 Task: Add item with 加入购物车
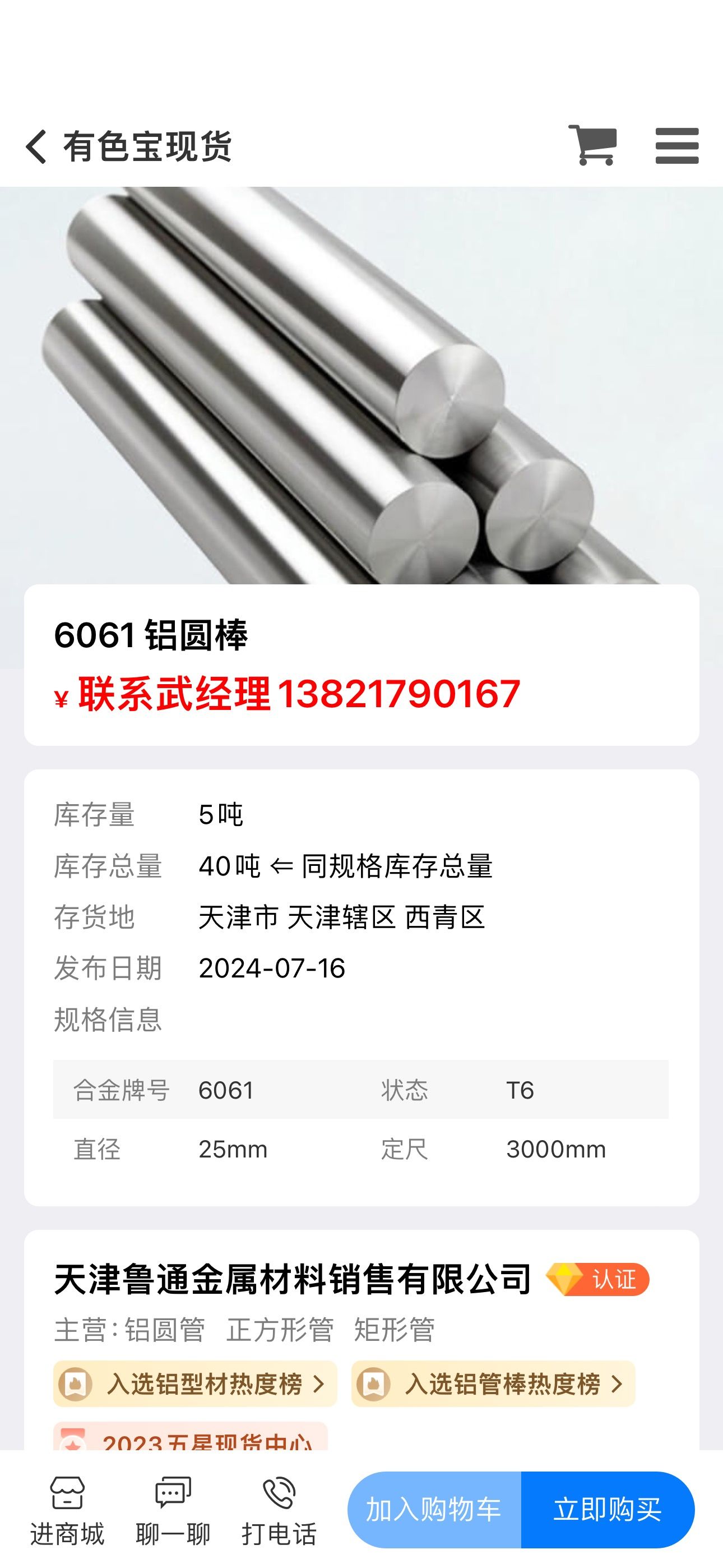point(434,1510)
